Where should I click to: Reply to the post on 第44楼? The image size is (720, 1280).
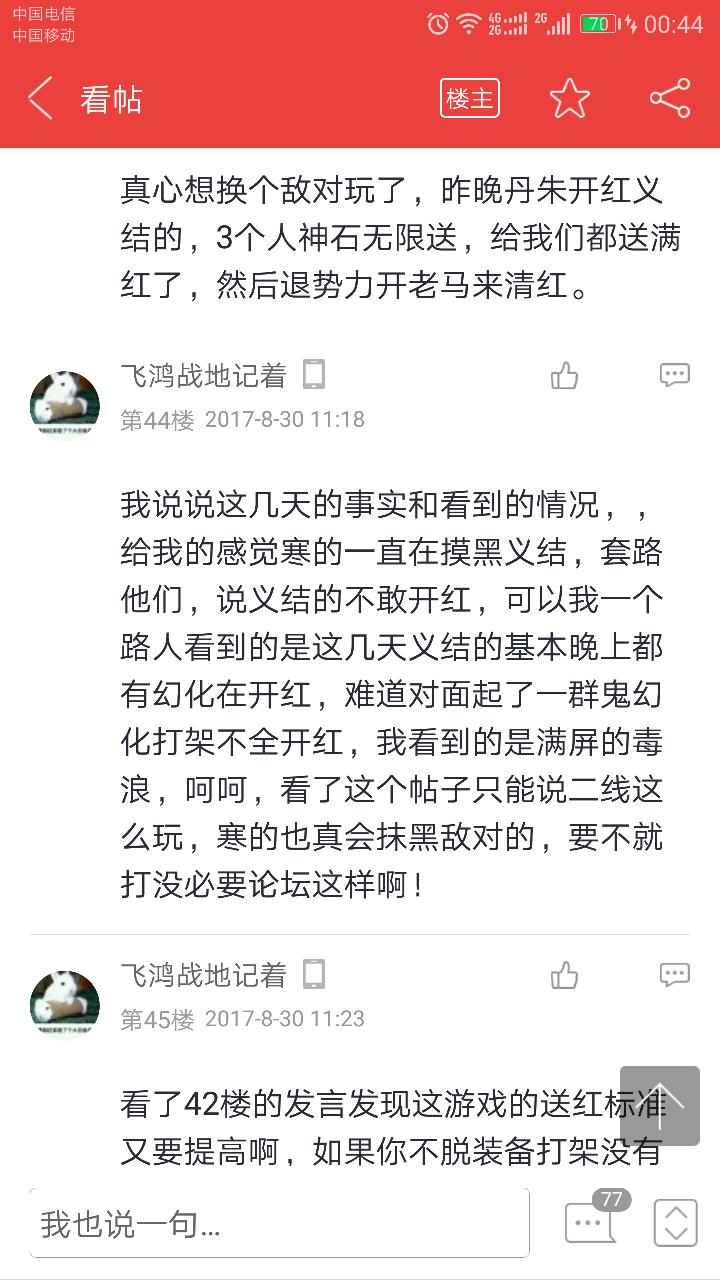675,376
